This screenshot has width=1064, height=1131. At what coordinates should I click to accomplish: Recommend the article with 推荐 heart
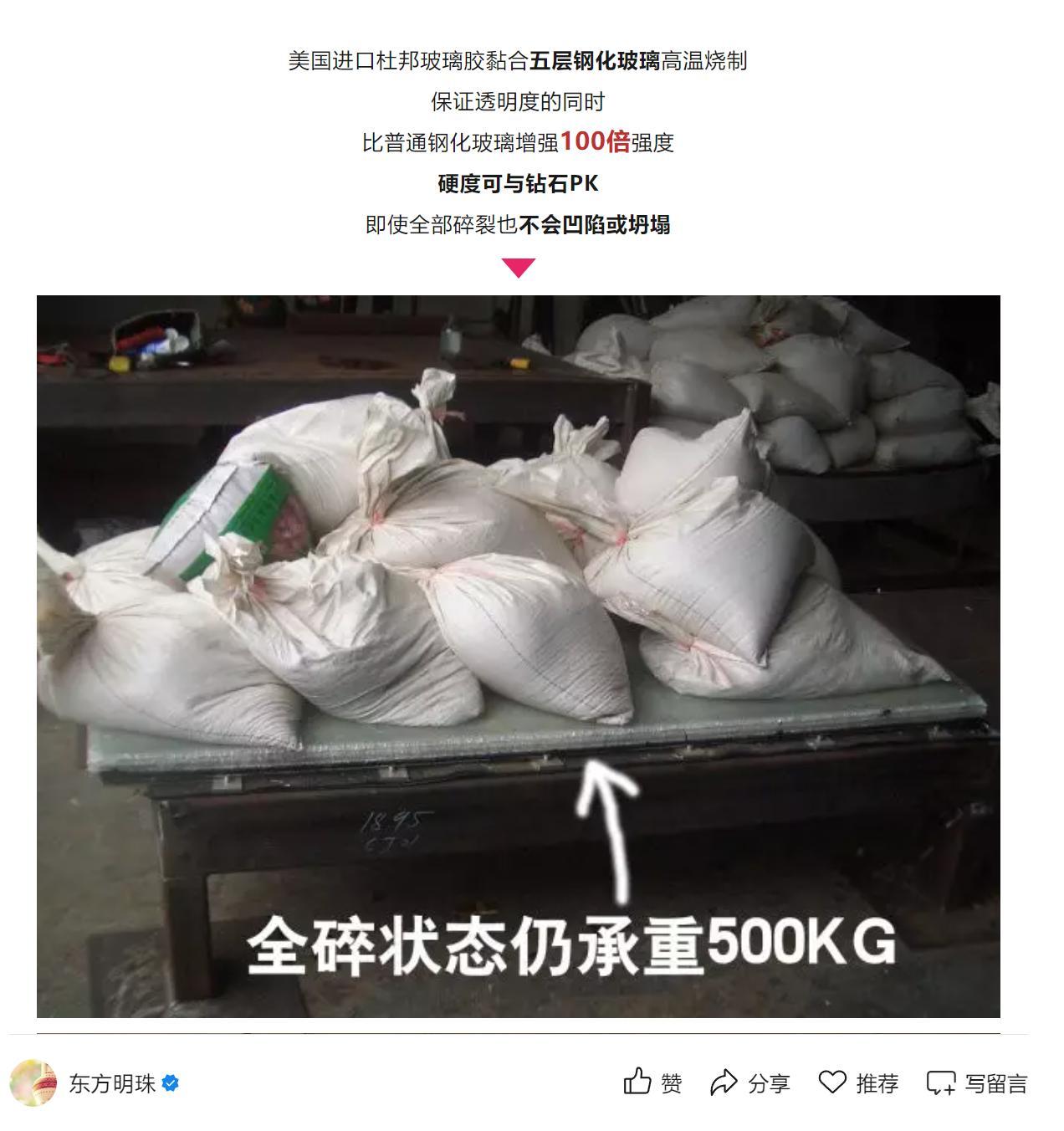tap(857, 1082)
